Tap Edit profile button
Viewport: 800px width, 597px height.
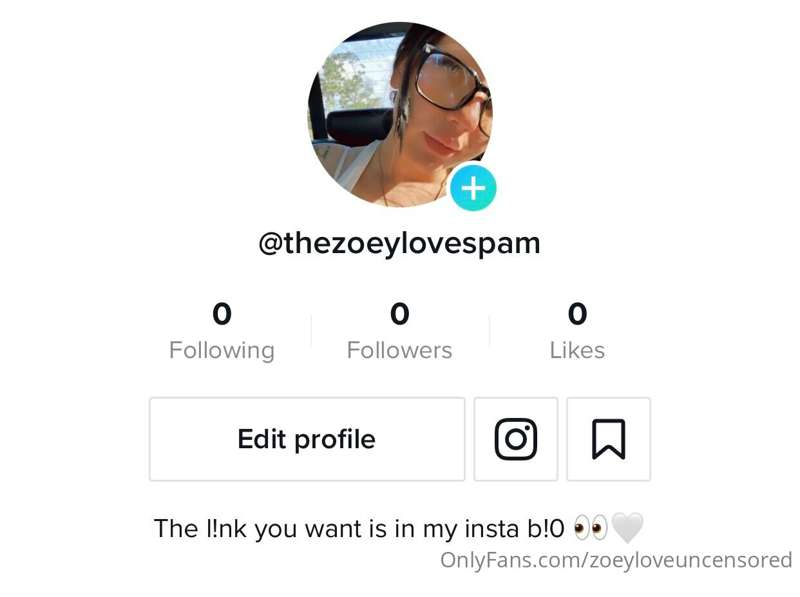coord(306,439)
